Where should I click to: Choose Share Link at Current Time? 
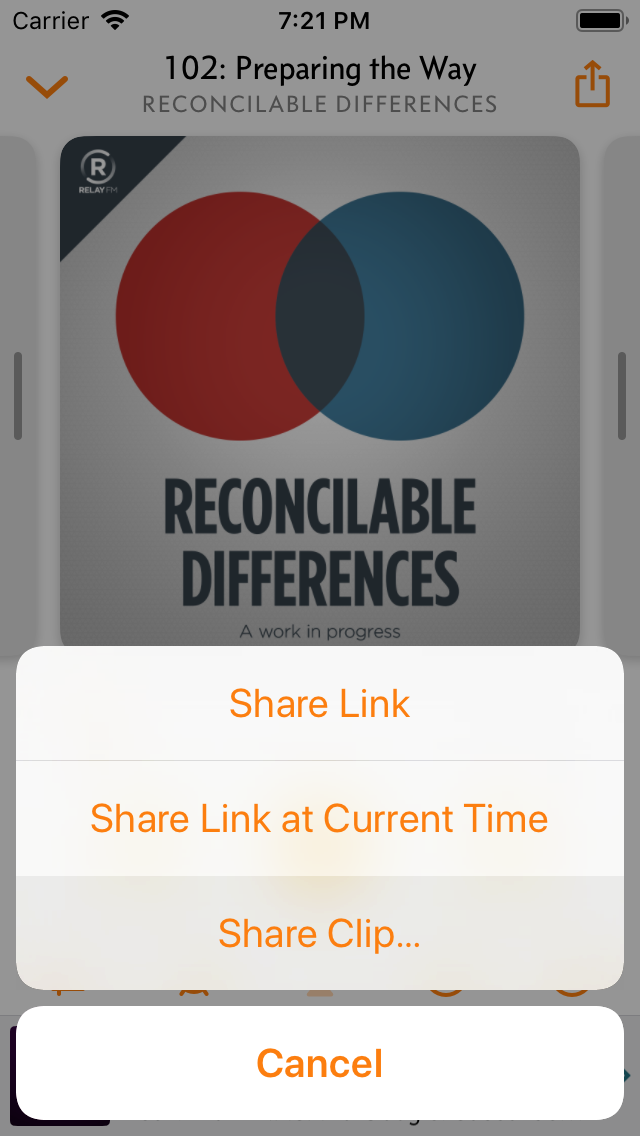pos(320,819)
